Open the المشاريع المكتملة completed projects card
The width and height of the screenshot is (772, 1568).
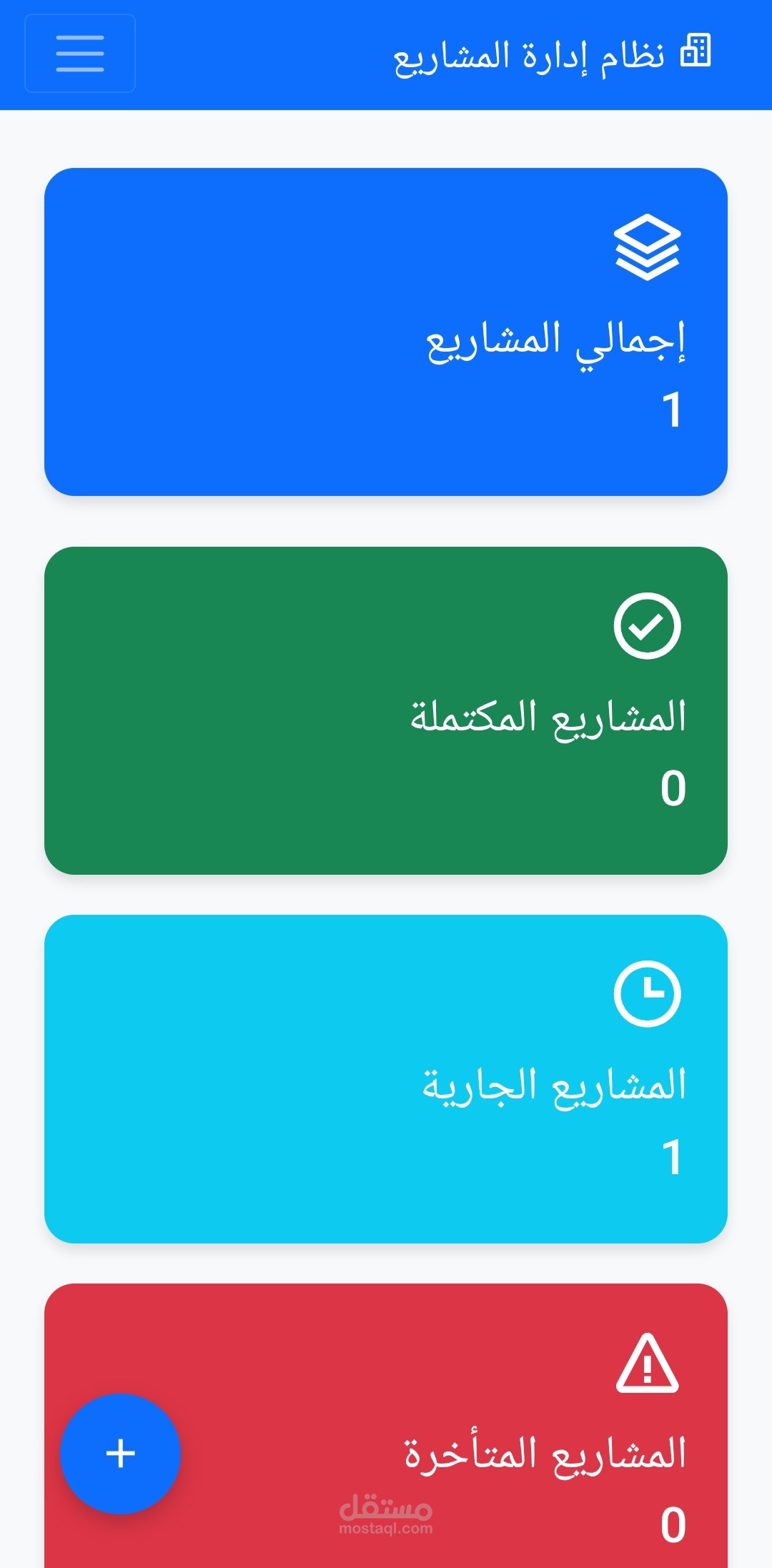point(385,711)
